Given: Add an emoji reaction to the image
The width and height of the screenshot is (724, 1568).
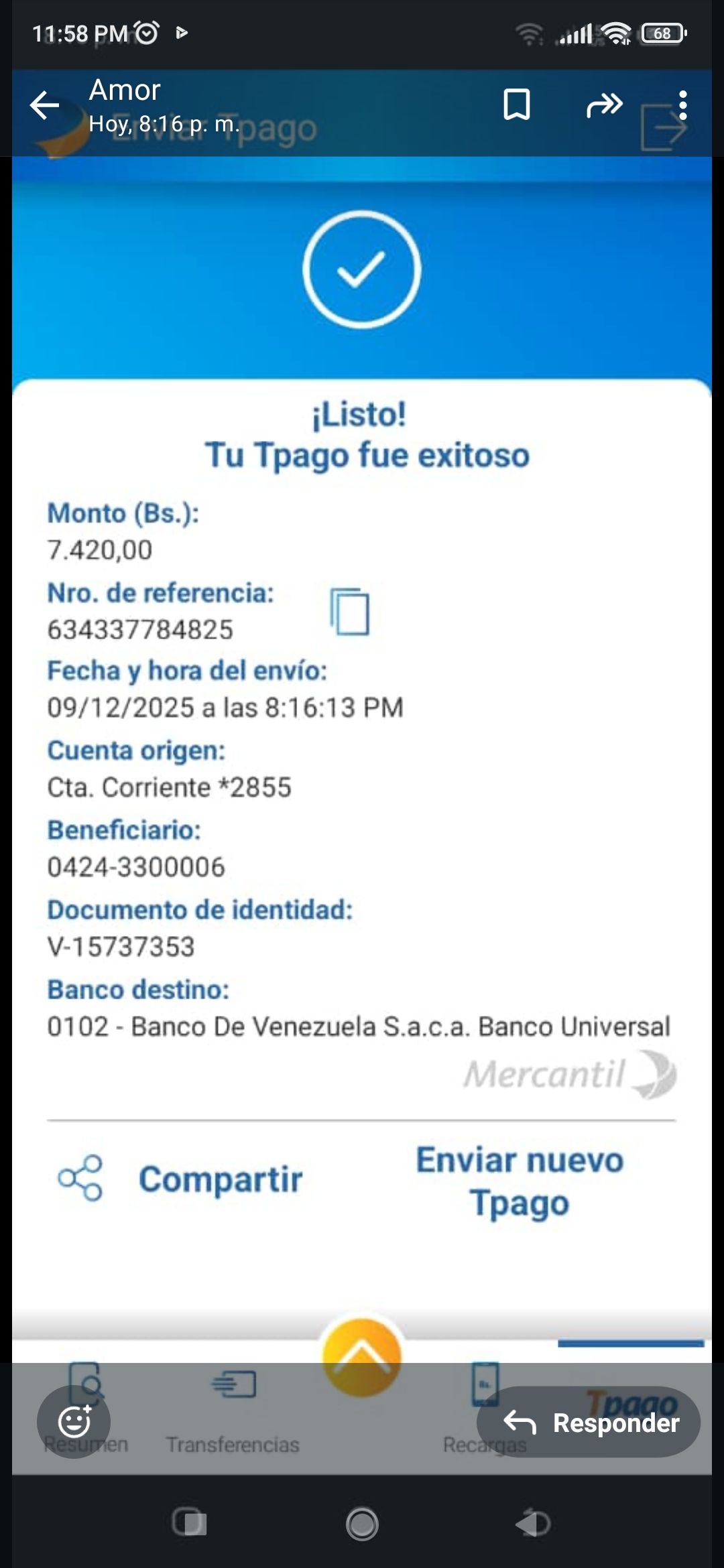Looking at the screenshot, I should point(74,1422).
